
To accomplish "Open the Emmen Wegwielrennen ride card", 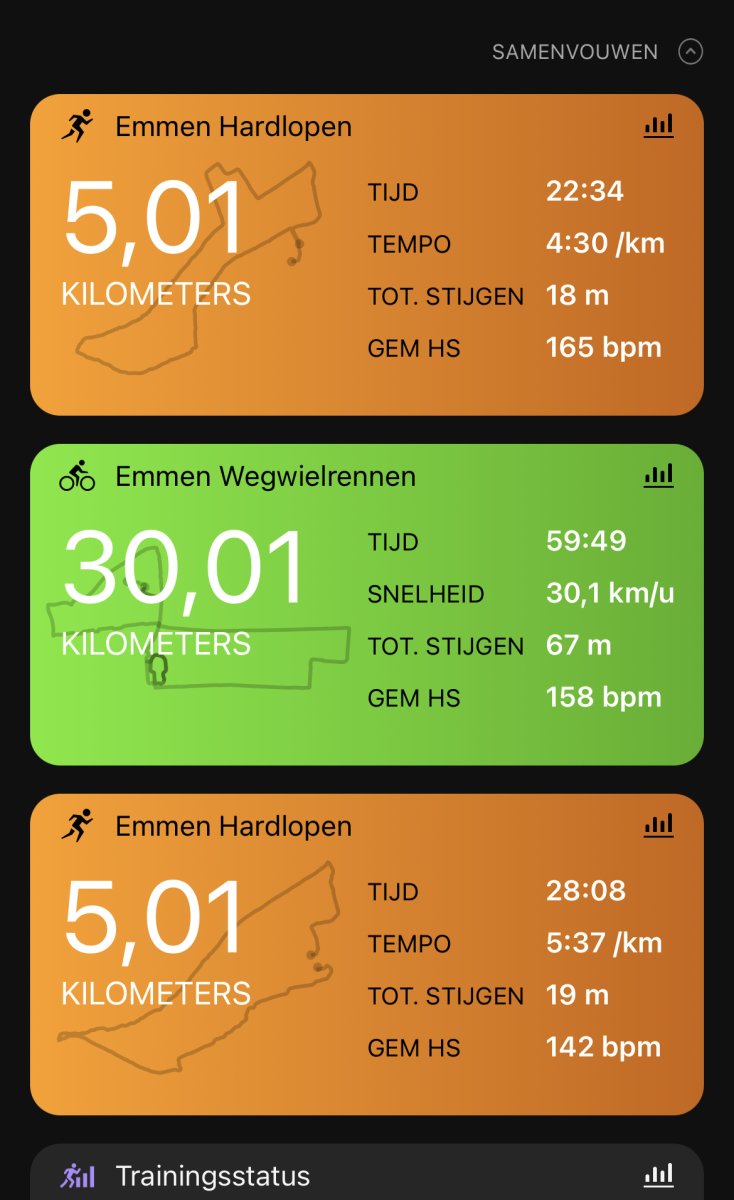I will (366, 605).
